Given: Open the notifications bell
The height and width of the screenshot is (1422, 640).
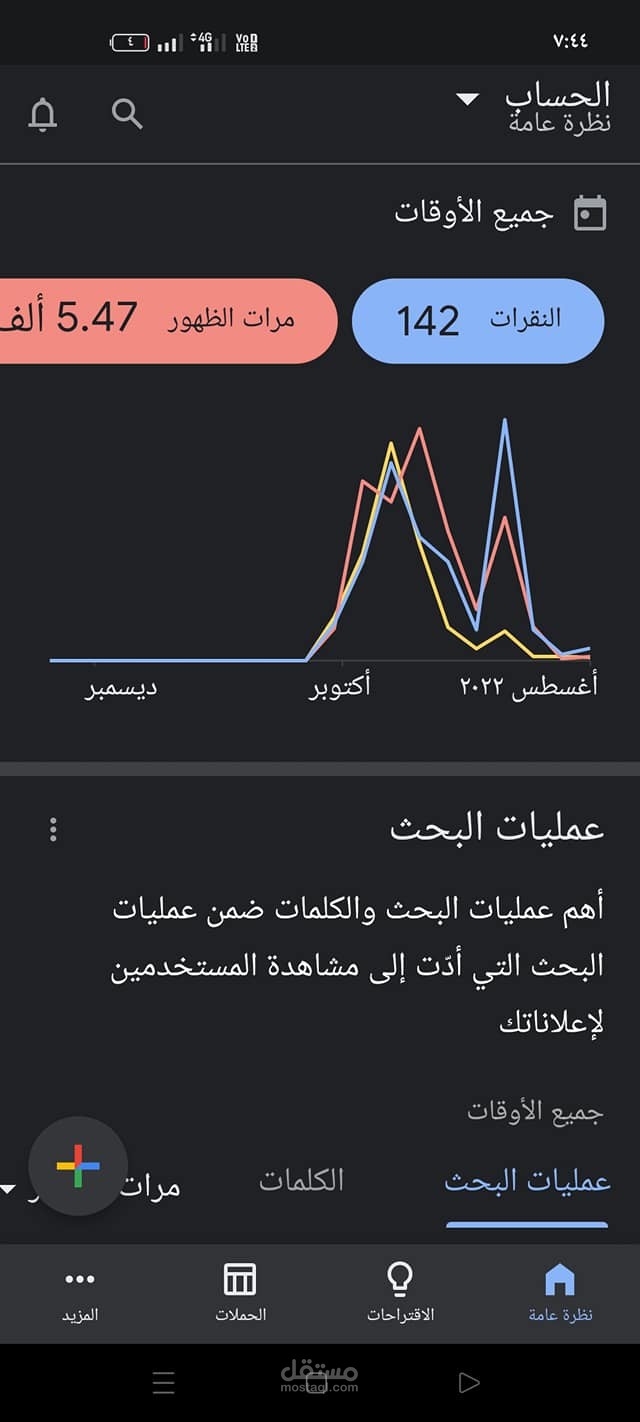Looking at the screenshot, I should tap(42, 114).
